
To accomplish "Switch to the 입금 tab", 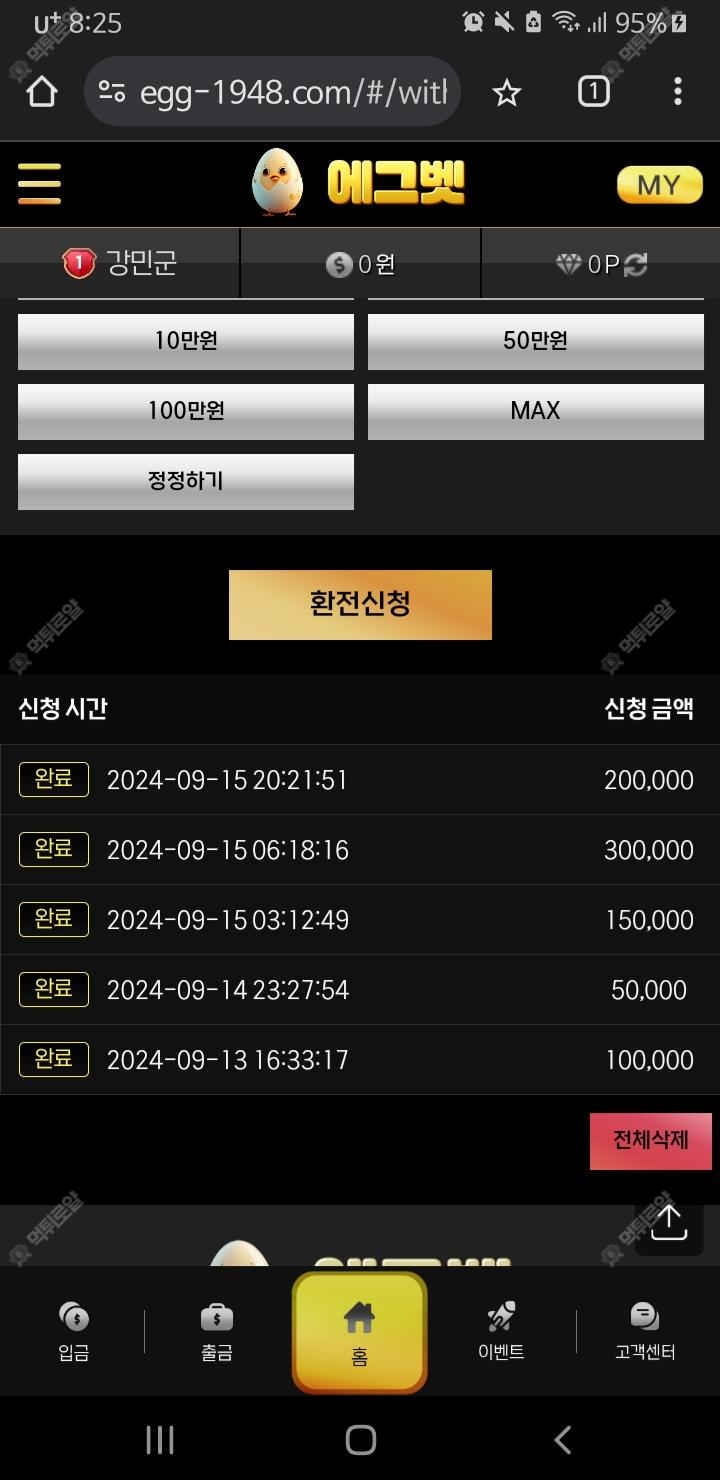I will (x=74, y=1332).
